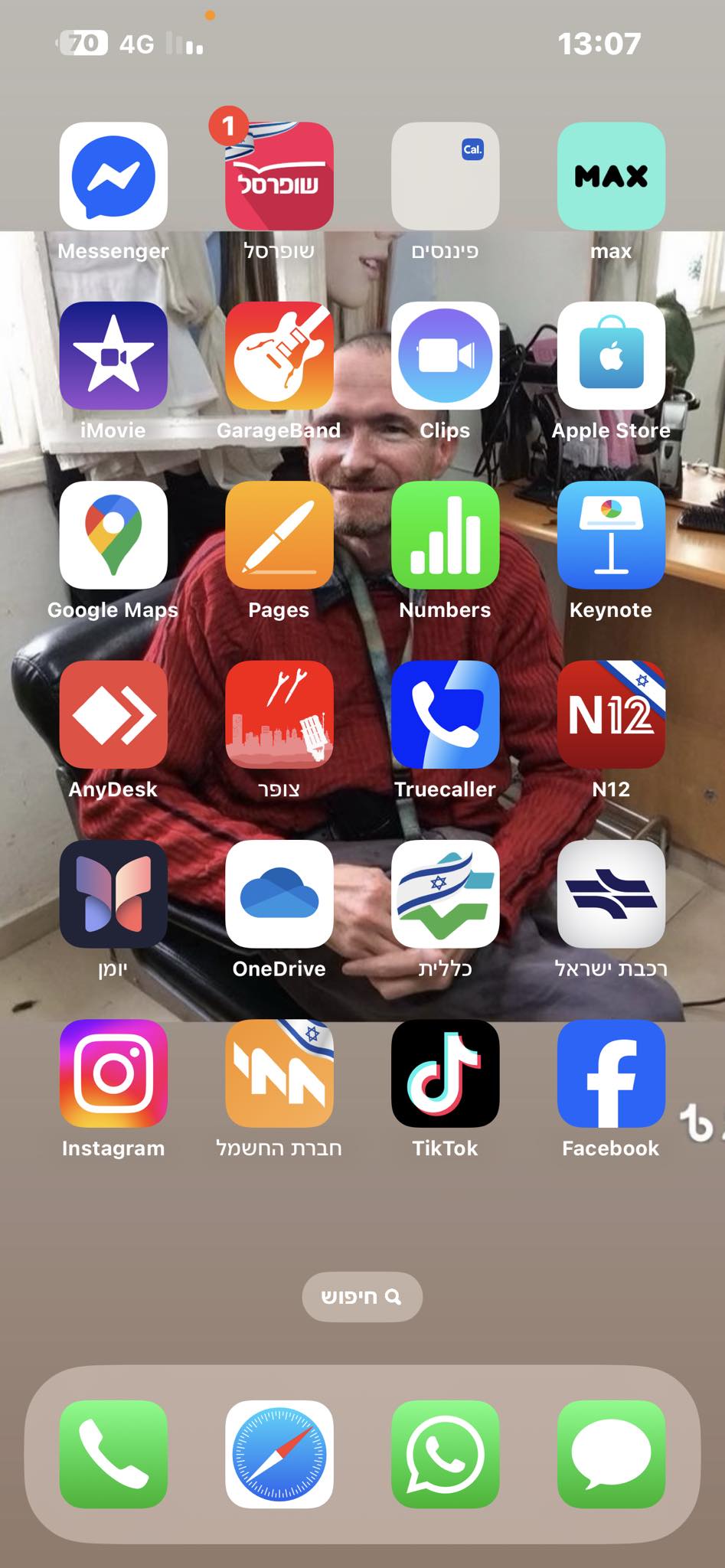Open OneDrive
The width and height of the screenshot is (725, 1568).
[279, 893]
